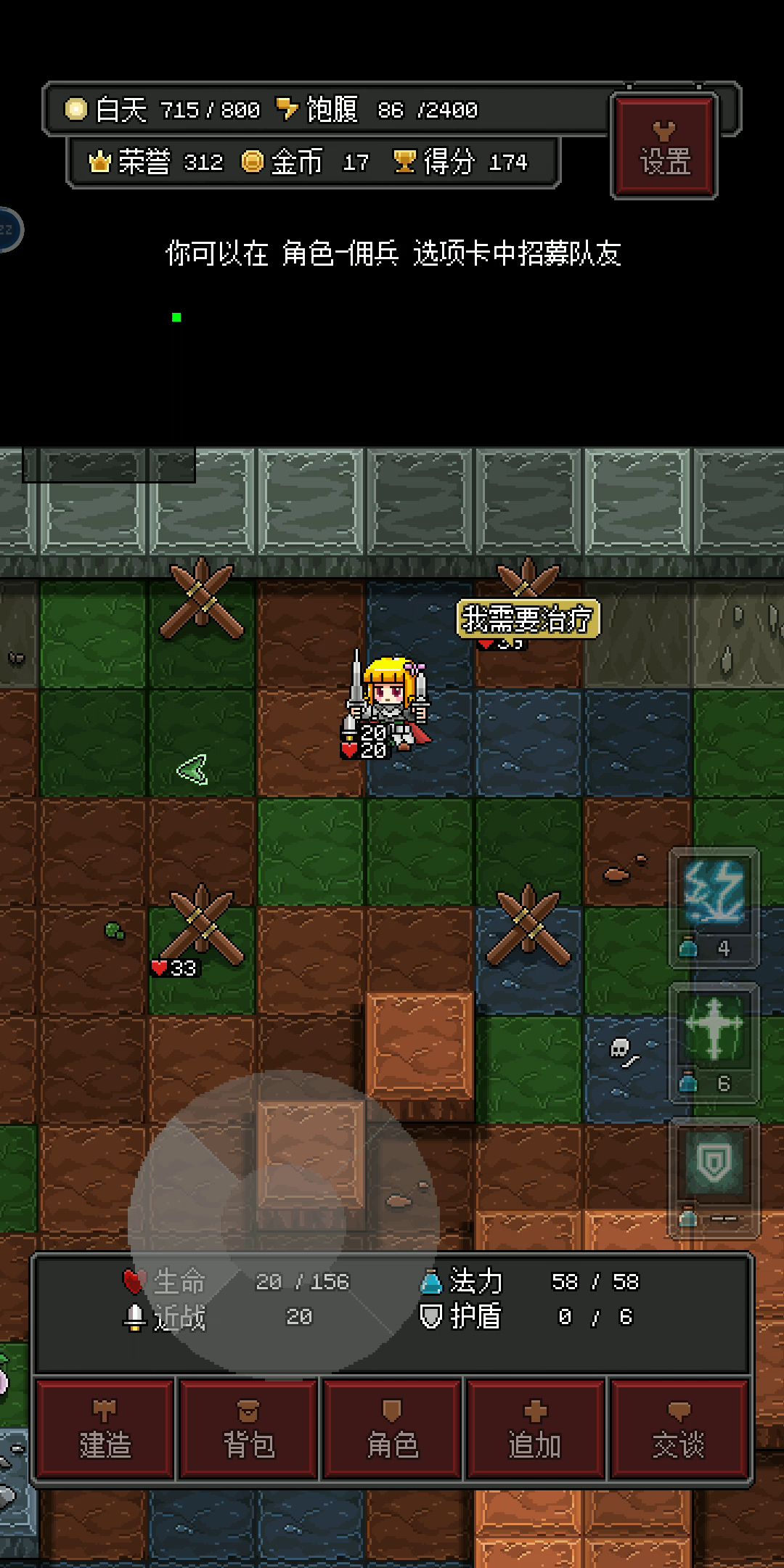Screen dimensions: 784x1568
Task: Open the 角色 character panel
Action: coord(392,1429)
